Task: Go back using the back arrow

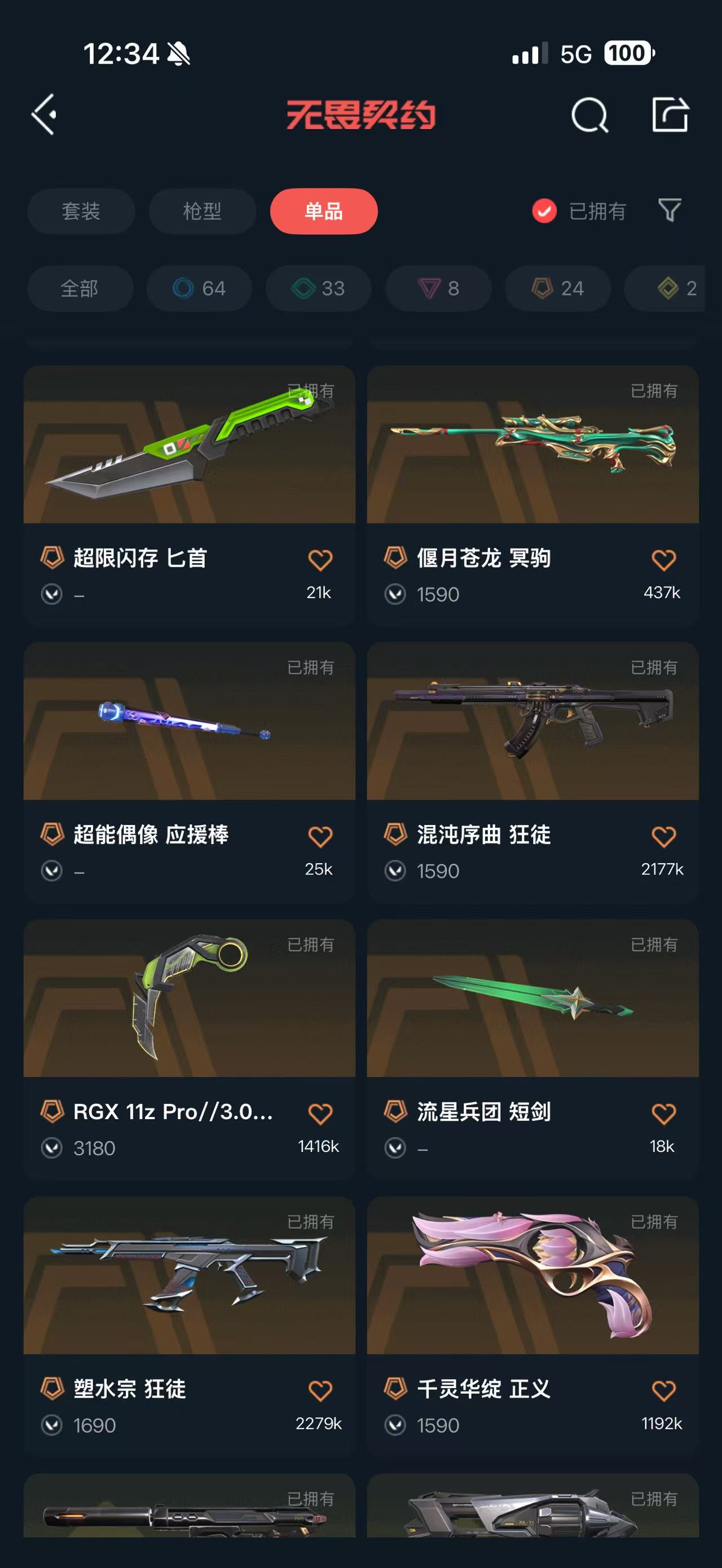Action: point(45,114)
